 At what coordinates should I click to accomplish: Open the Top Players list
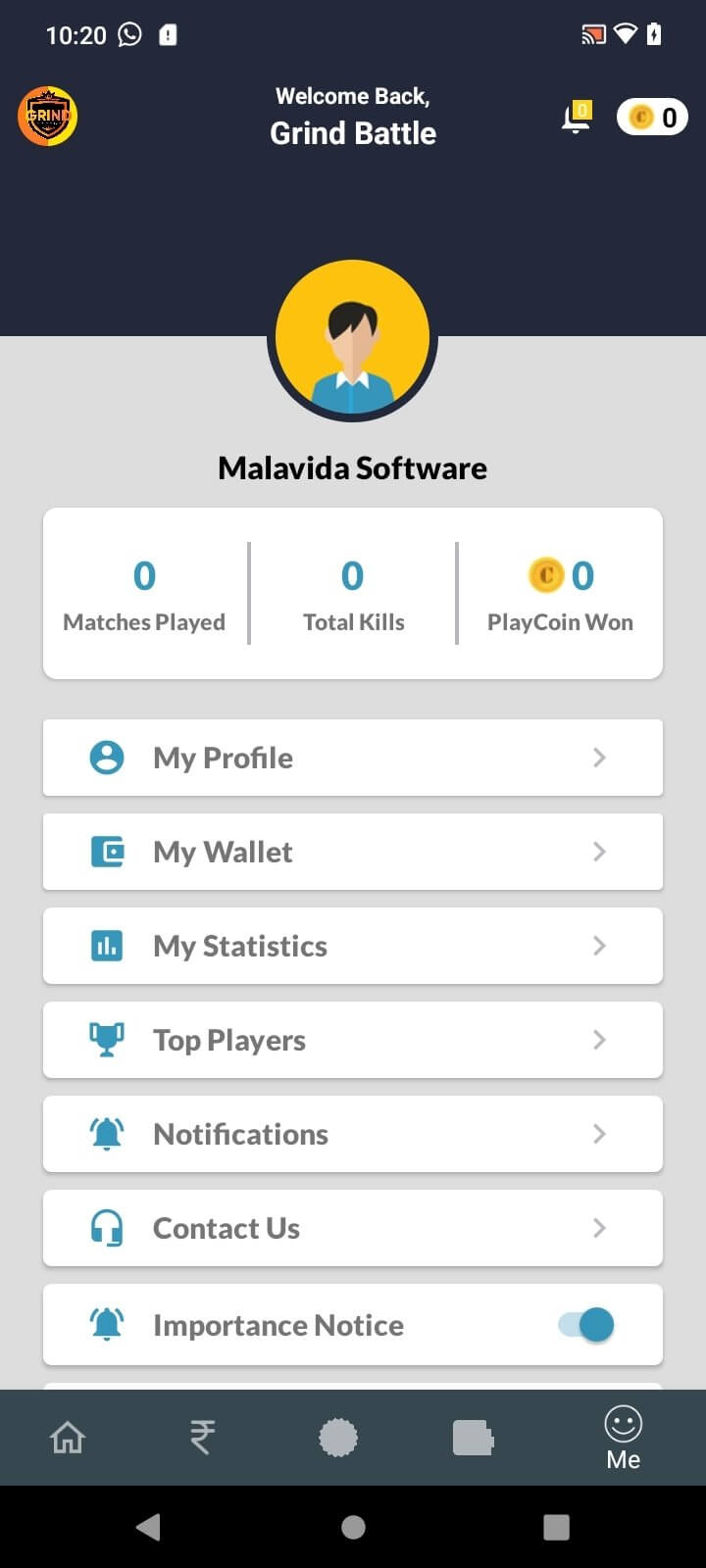point(353,1040)
